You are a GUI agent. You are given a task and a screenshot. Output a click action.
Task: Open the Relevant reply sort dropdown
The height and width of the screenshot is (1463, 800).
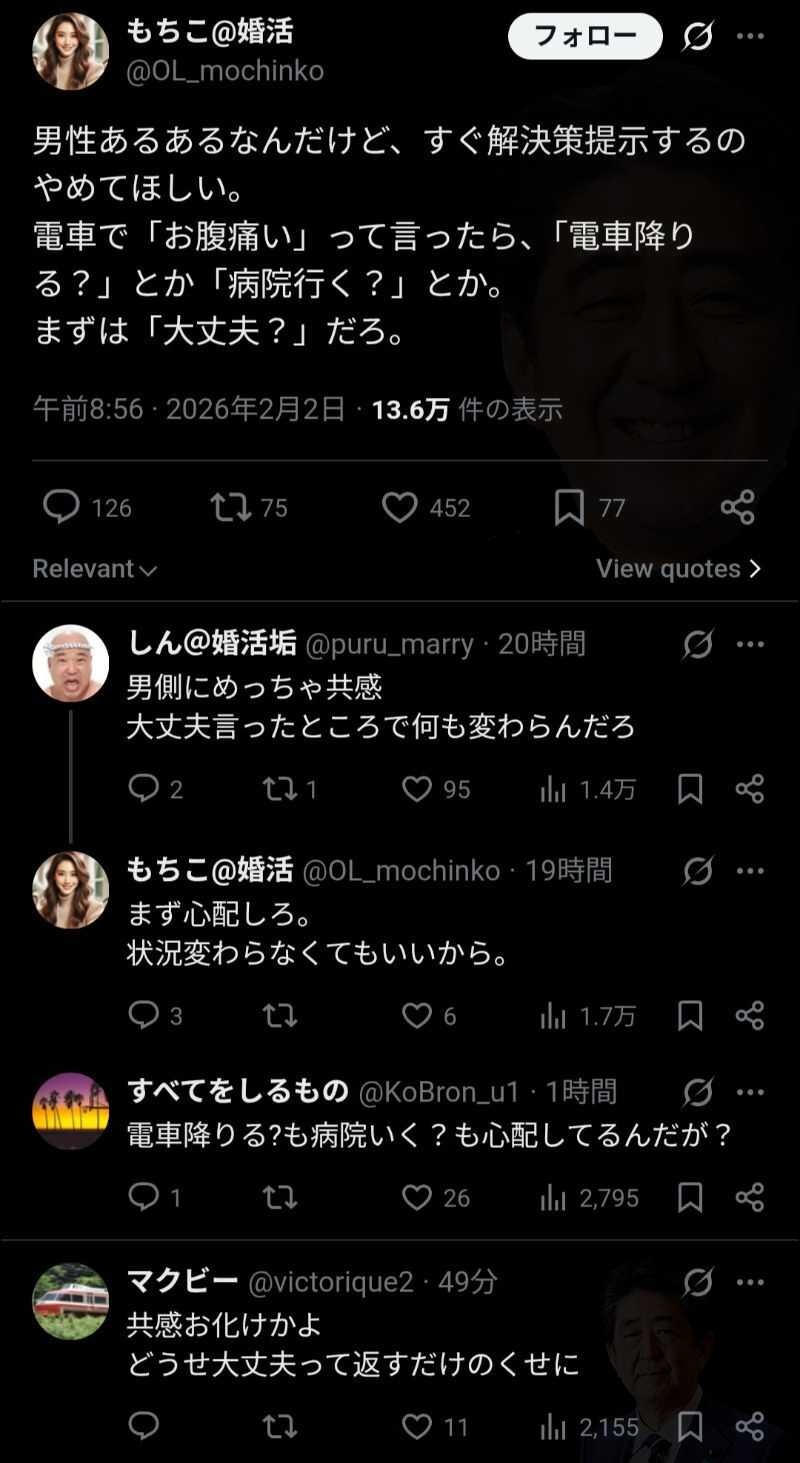point(95,569)
